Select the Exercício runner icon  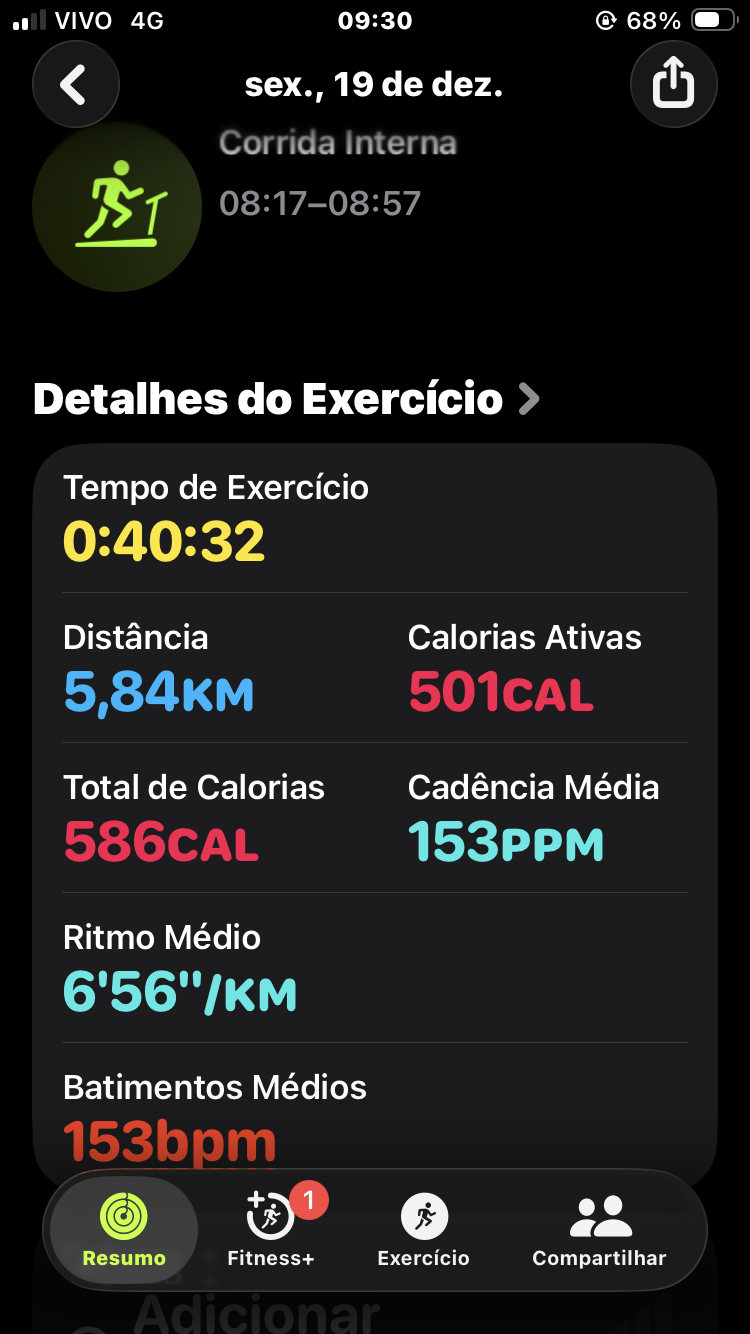coord(423,1211)
